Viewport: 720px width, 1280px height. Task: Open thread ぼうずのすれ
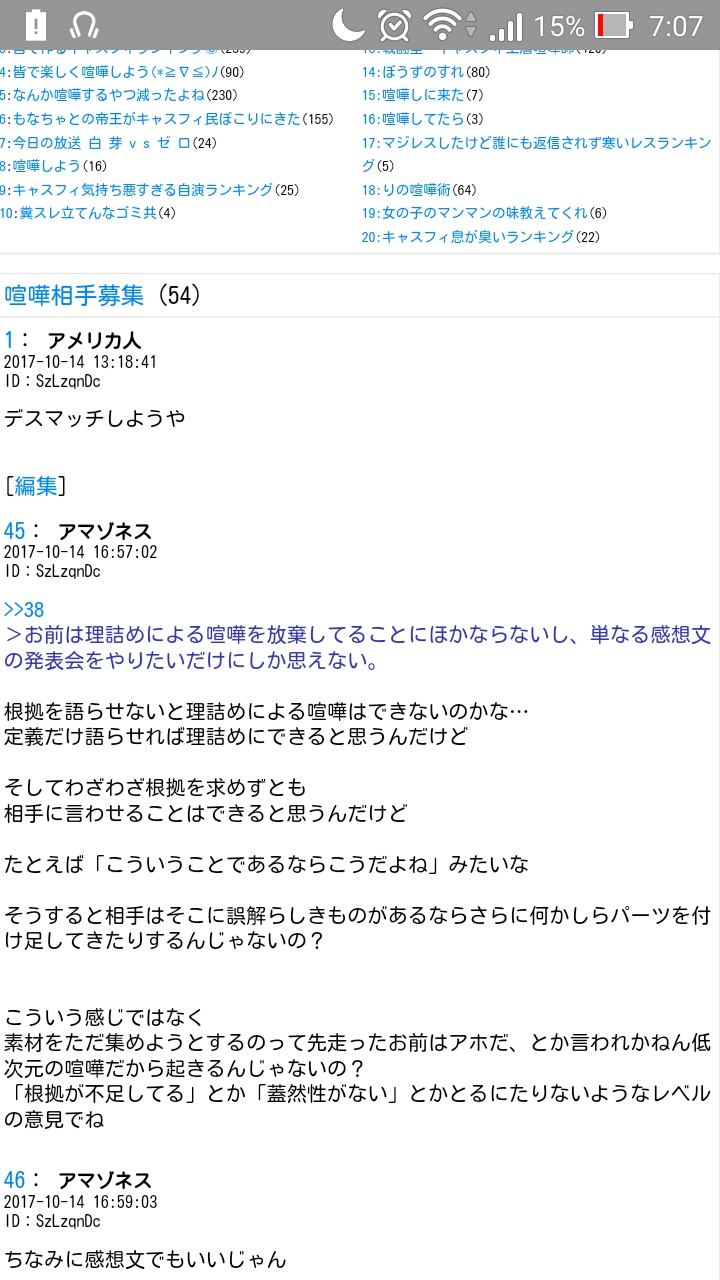[425, 72]
